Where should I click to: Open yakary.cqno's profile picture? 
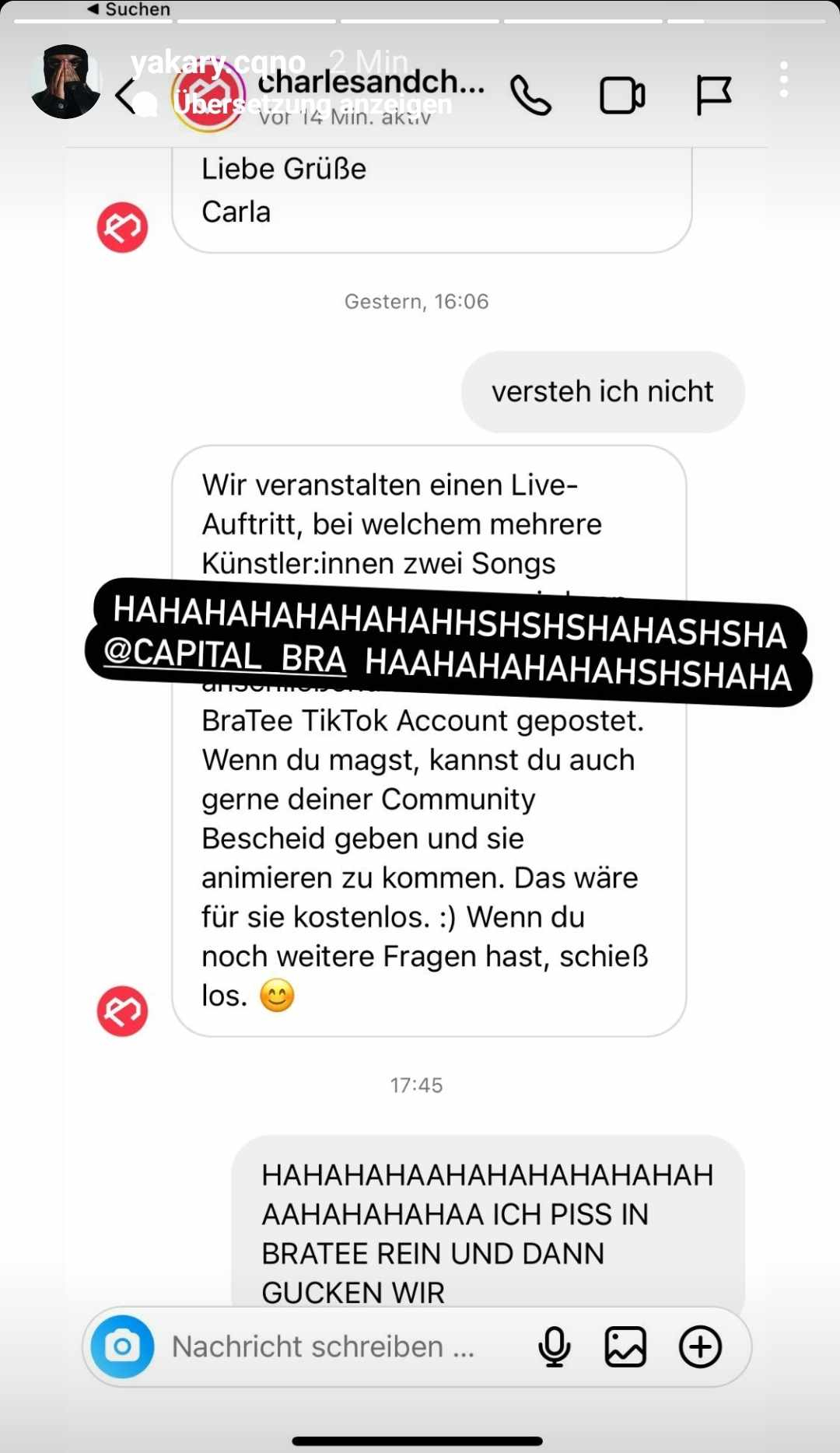pos(65,82)
